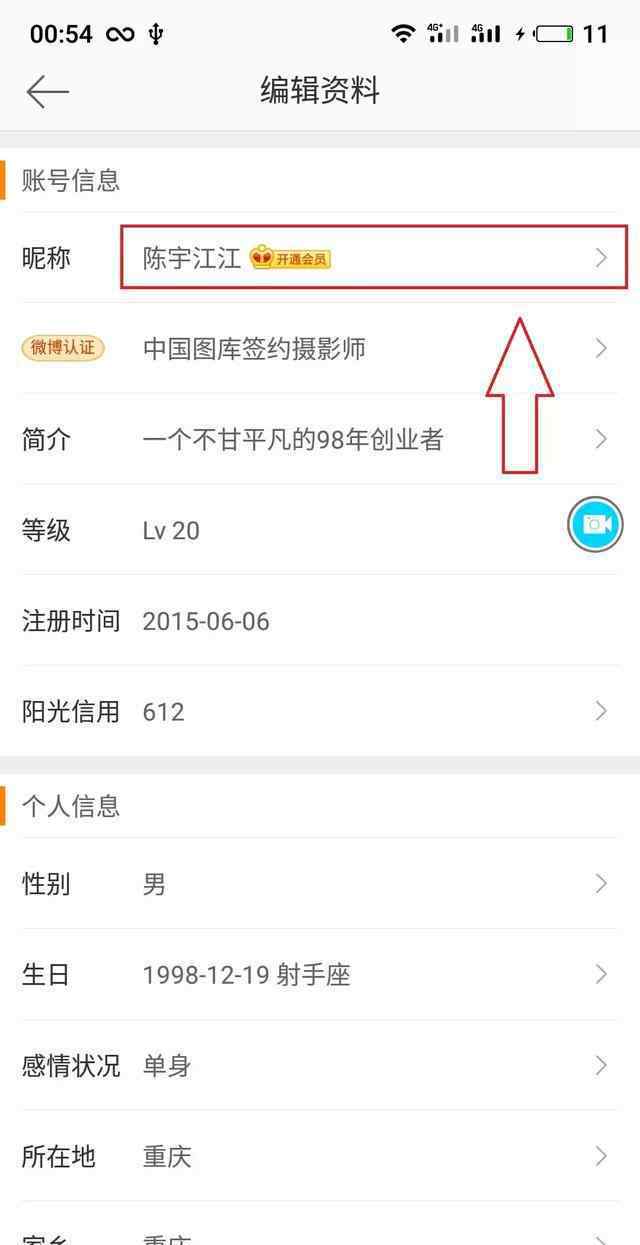
Task: Open 阳光信用 score details
Action: tap(320, 711)
